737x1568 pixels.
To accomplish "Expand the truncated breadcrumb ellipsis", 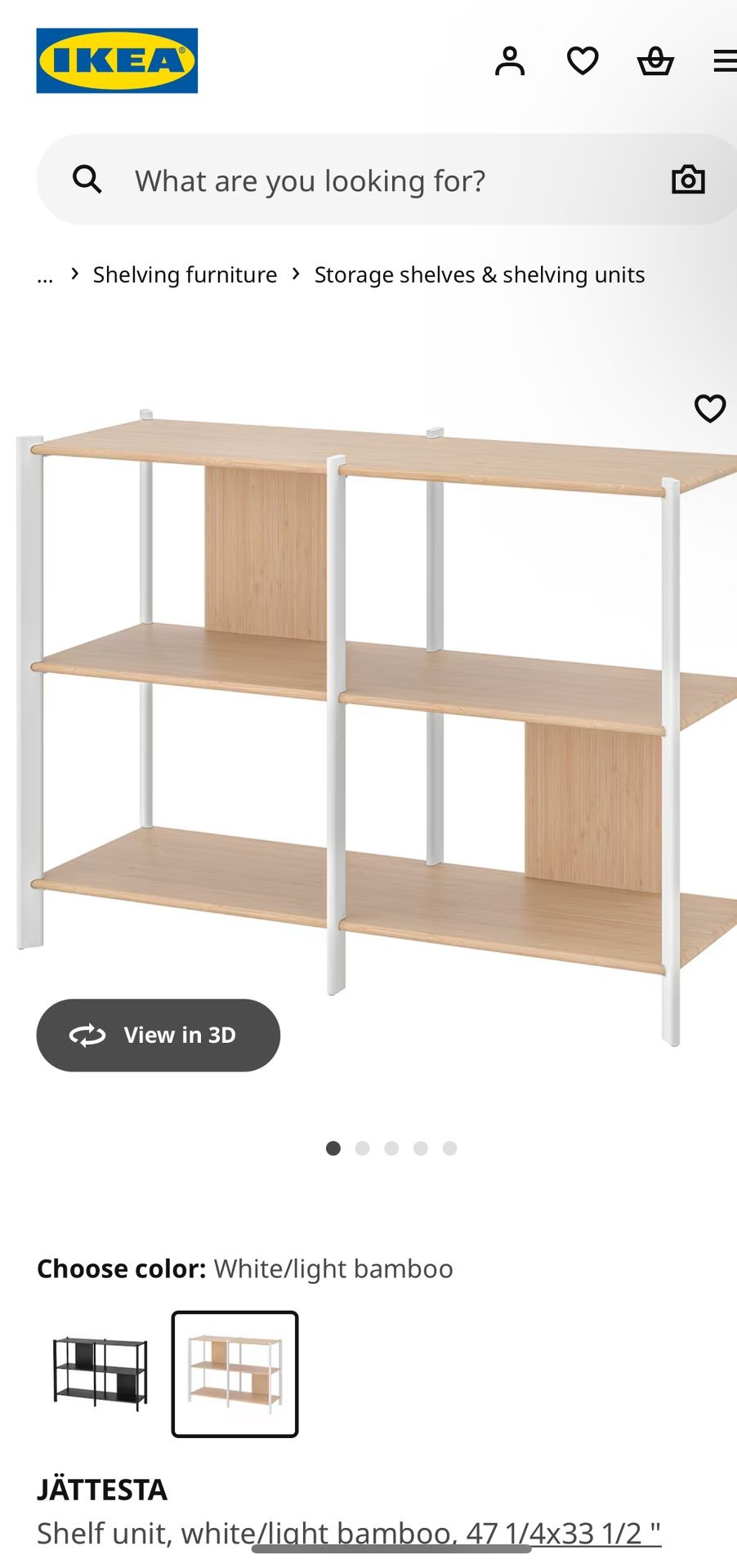I will (x=45, y=274).
